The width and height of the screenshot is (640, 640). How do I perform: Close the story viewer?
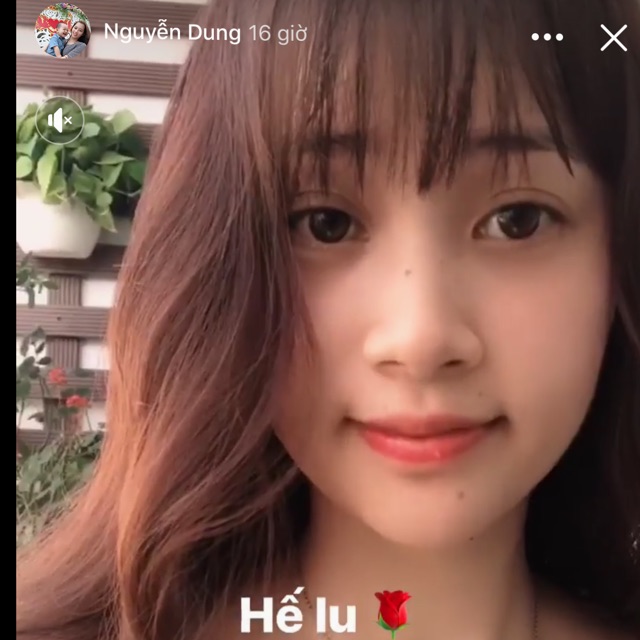coord(613,37)
